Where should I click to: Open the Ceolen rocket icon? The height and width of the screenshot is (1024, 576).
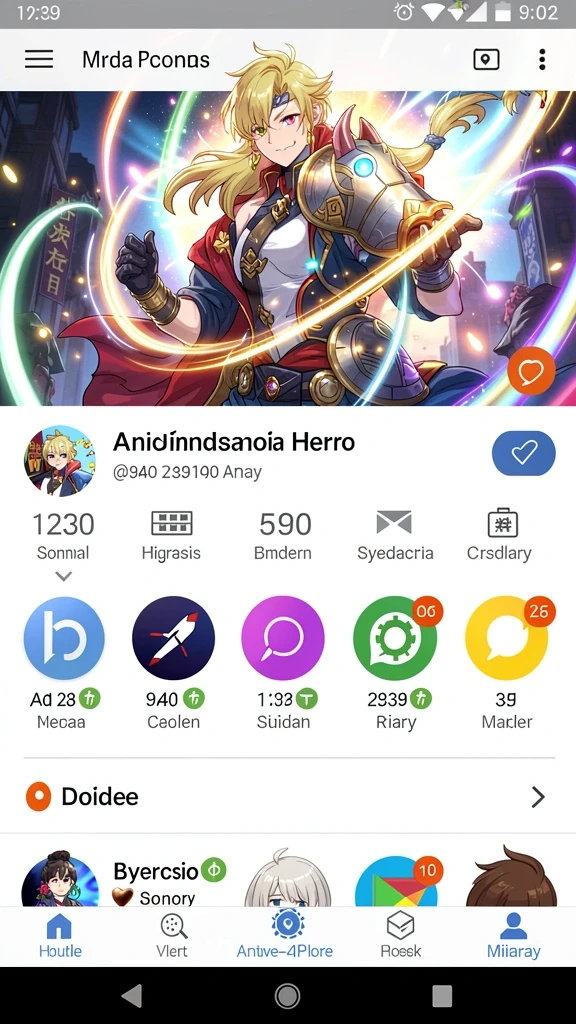pos(173,639)
